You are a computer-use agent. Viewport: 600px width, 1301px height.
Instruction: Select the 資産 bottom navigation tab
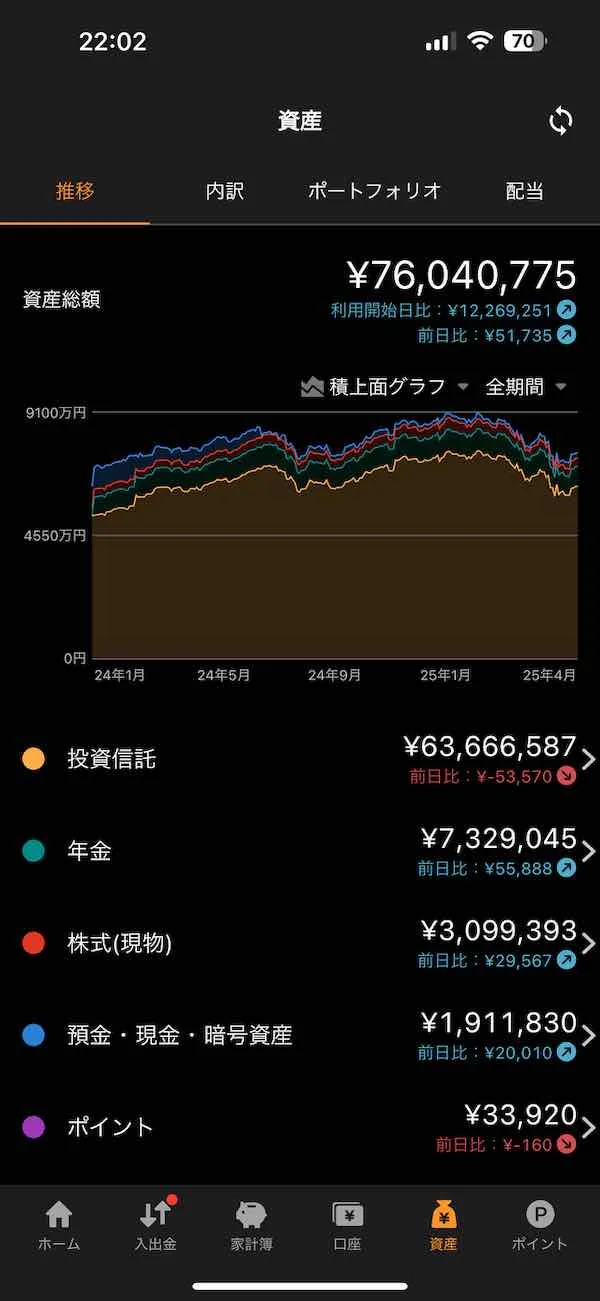(x=443, y=1226)
